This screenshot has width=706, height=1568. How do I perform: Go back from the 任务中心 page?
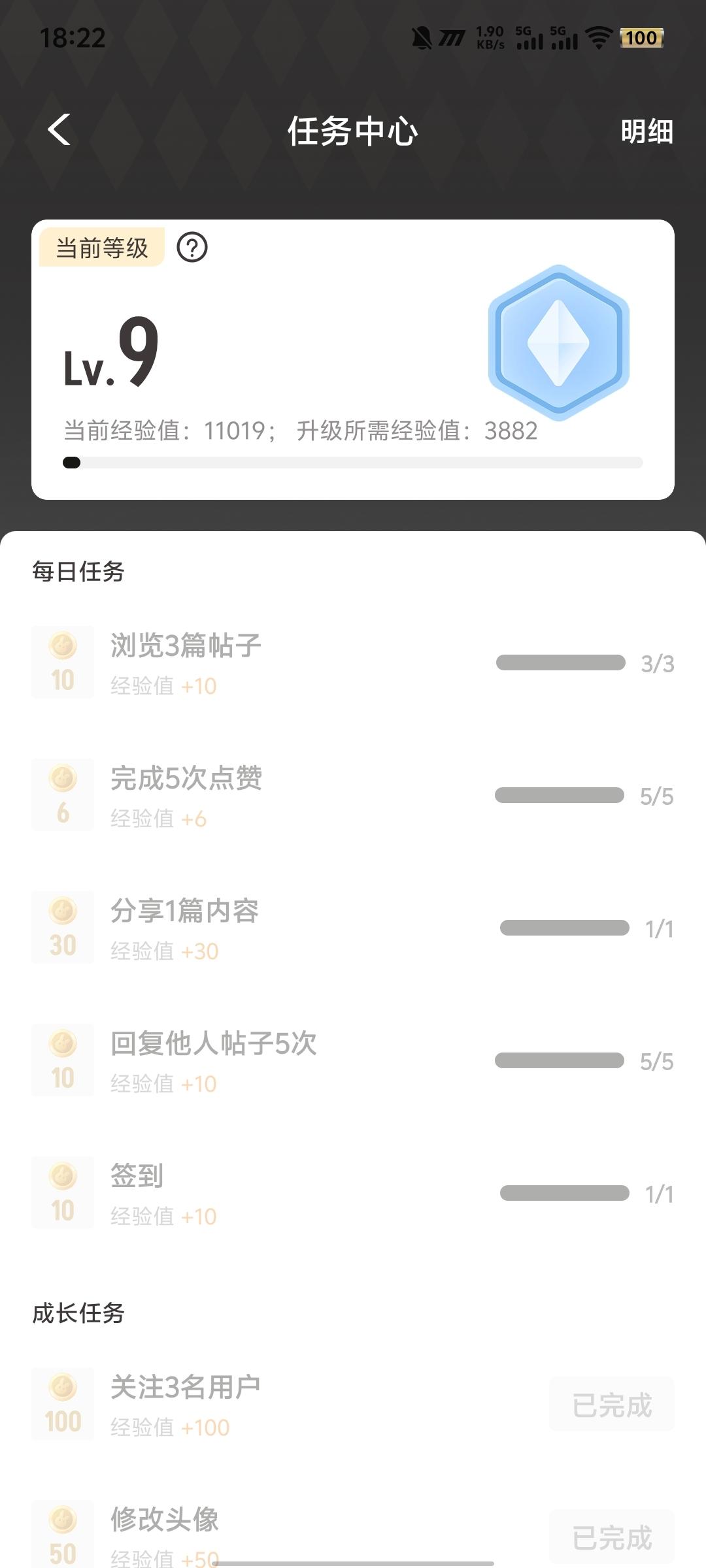click(x=59, y=130)
